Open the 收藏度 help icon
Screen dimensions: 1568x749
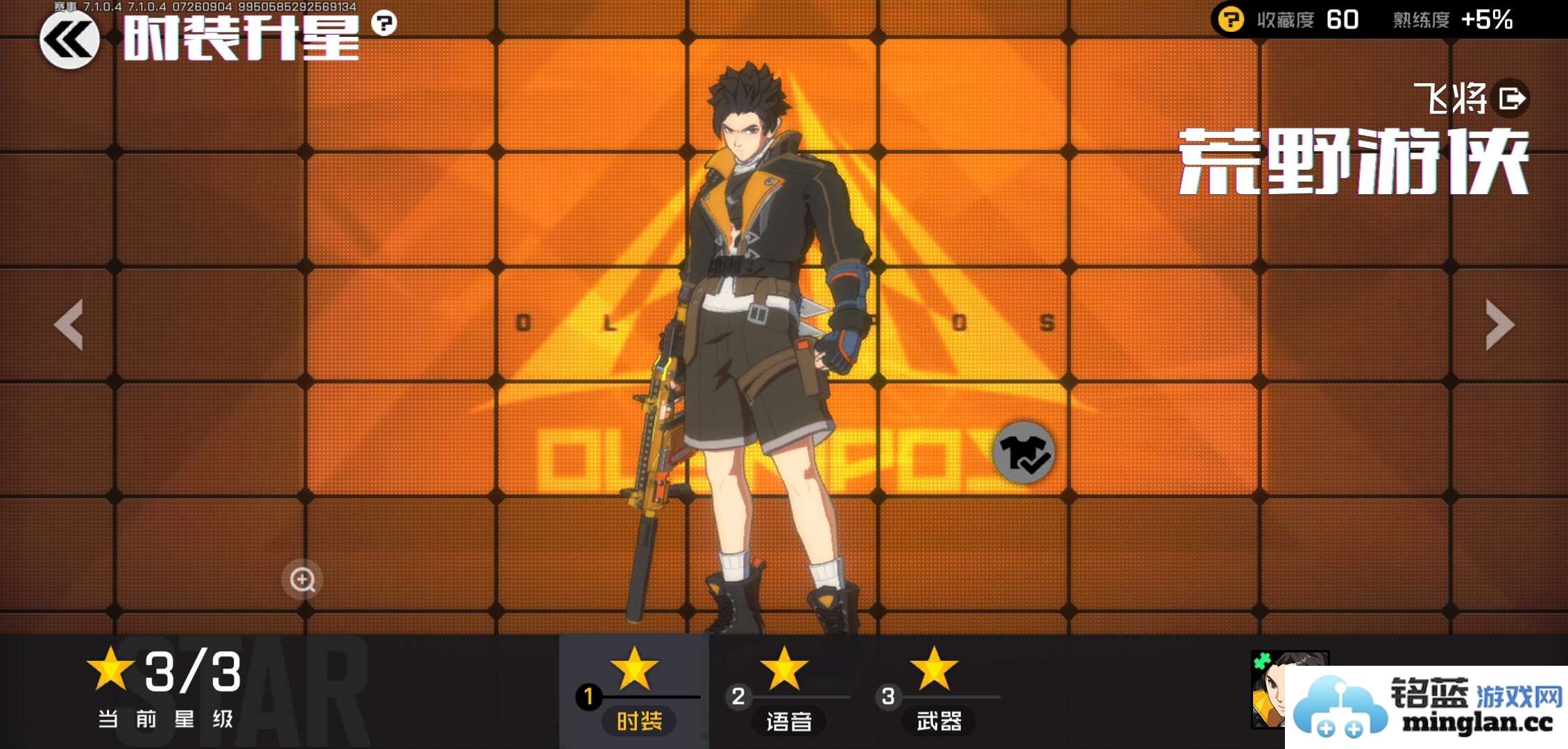[x=1231, y=19]
